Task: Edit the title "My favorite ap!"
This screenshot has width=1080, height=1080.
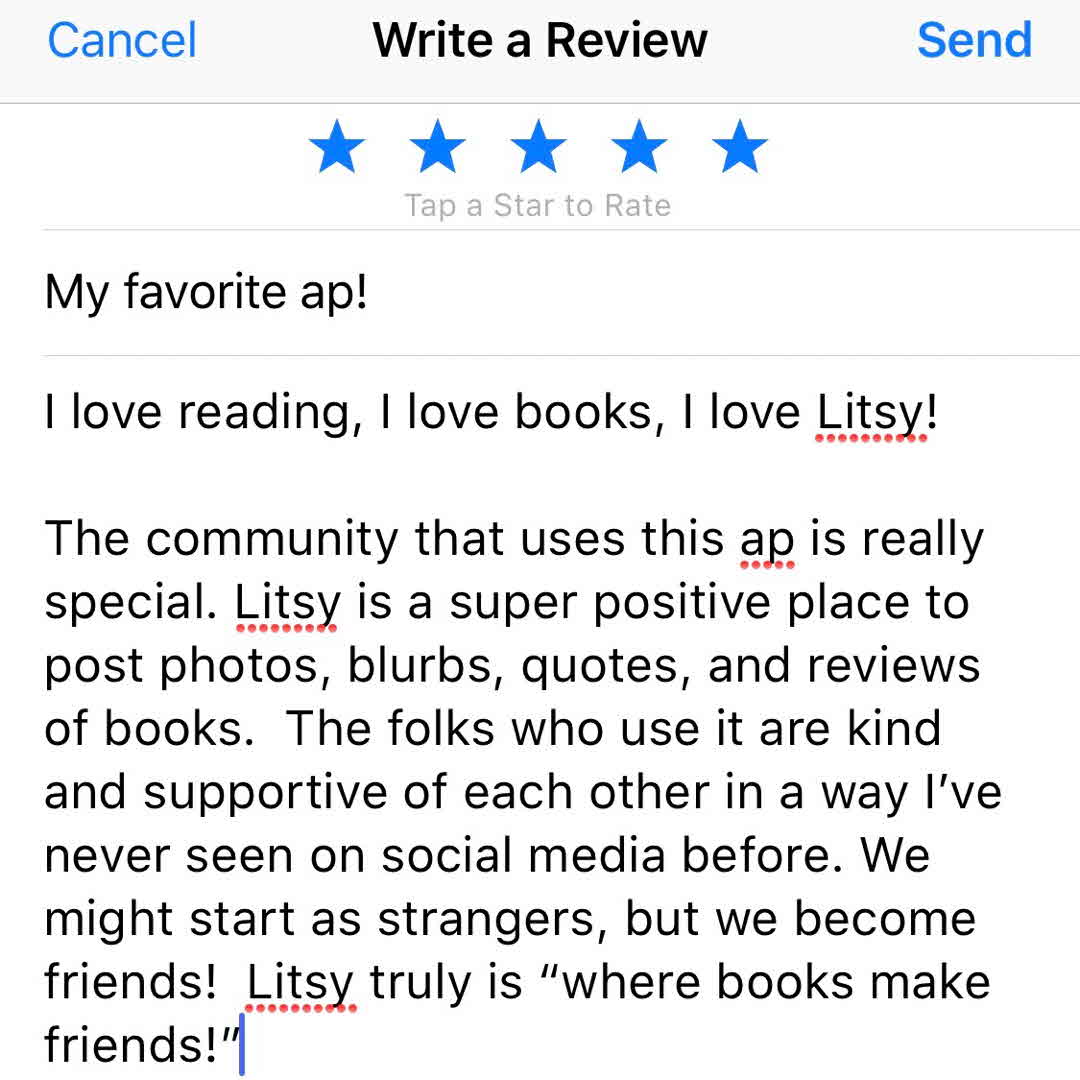Action: point(207,292)
